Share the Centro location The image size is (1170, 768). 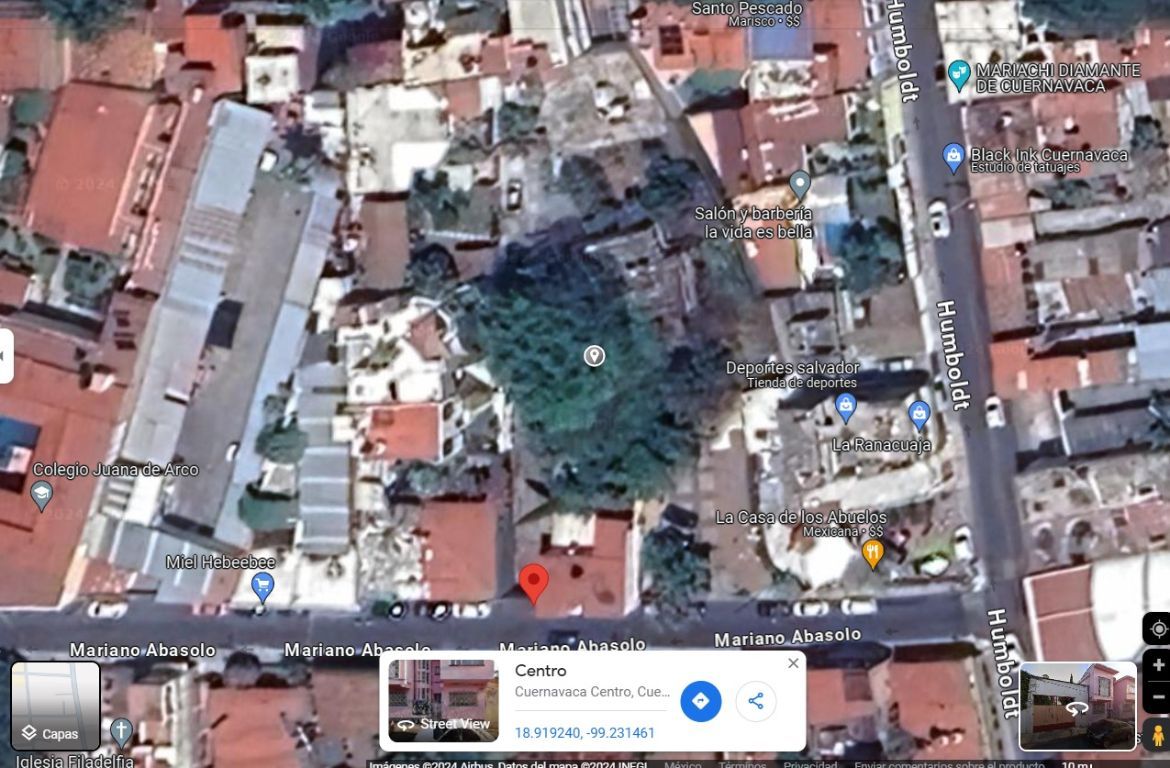pyautogui.click(x=756, y=701)
